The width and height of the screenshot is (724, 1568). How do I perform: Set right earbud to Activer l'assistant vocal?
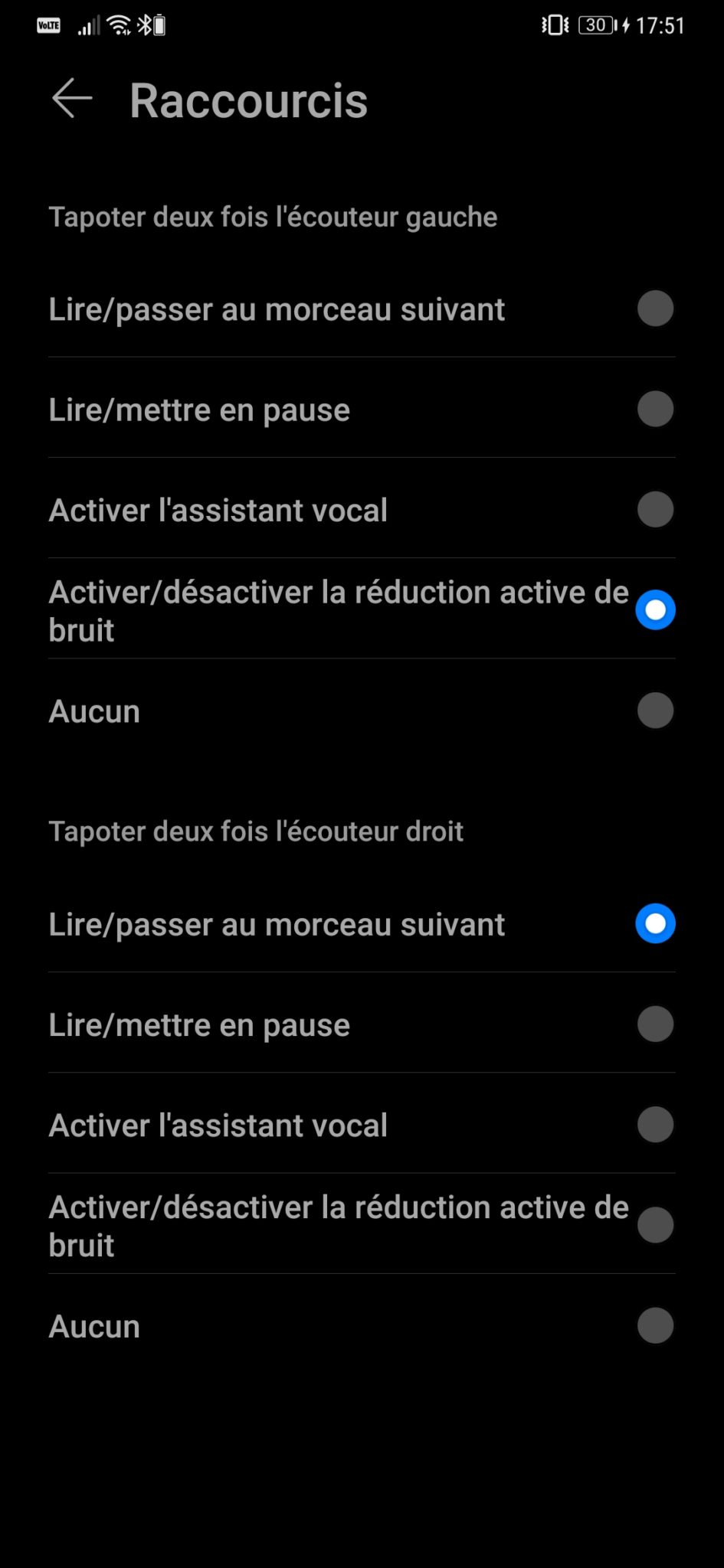[x=654, y=1124]
